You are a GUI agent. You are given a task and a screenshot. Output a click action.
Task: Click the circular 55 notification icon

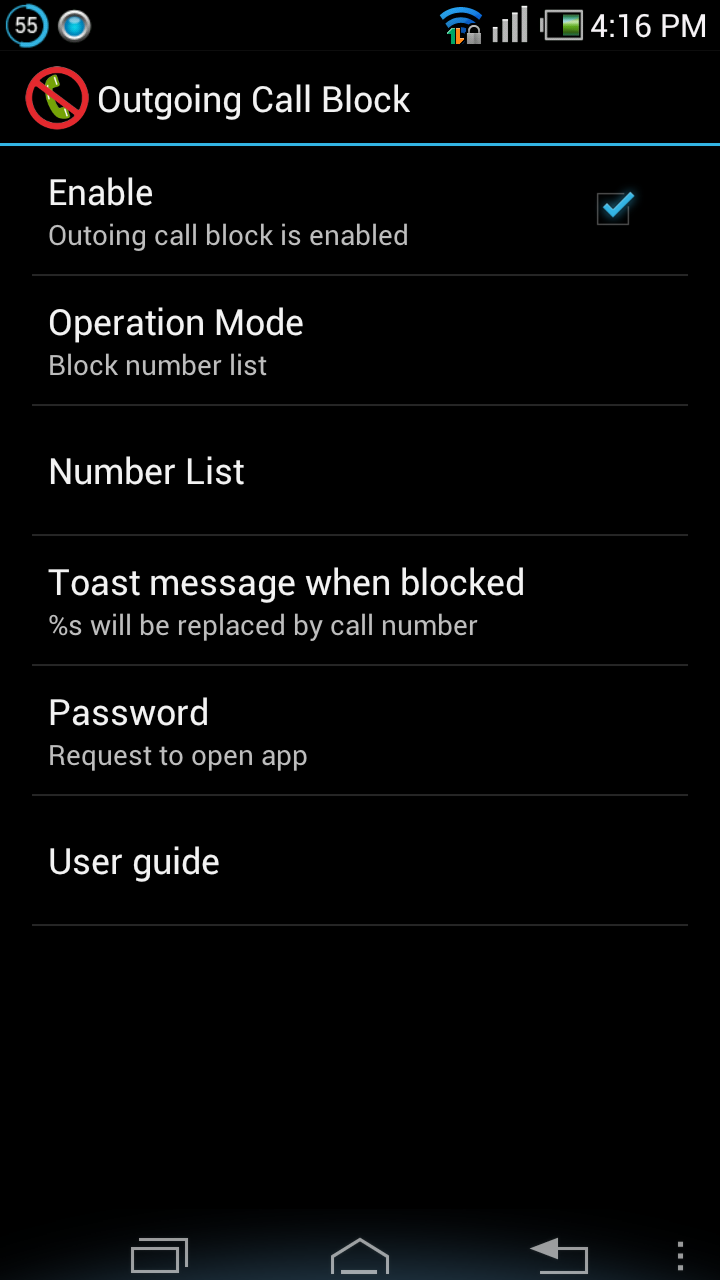27,25
